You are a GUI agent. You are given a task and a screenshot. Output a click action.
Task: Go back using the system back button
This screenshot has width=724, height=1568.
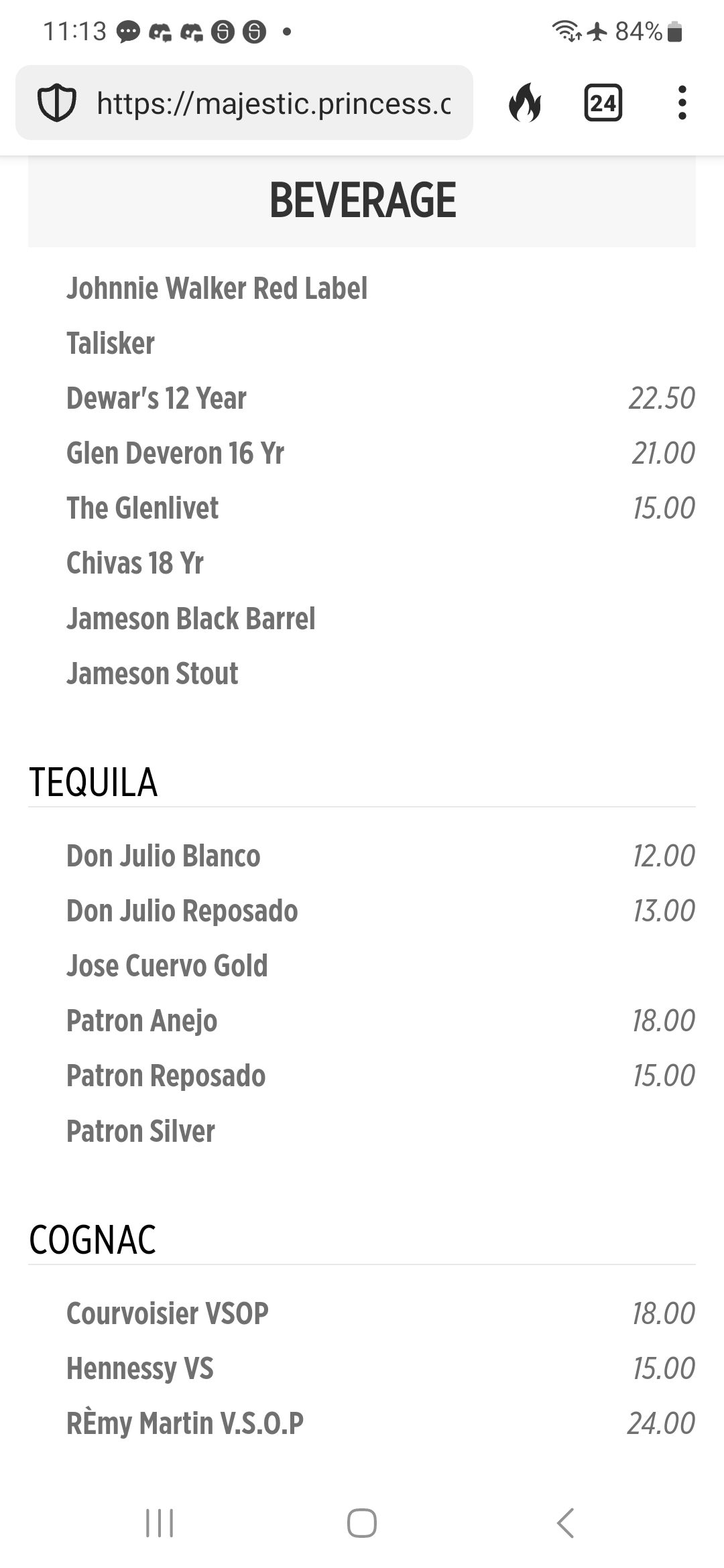(565, 1523)
